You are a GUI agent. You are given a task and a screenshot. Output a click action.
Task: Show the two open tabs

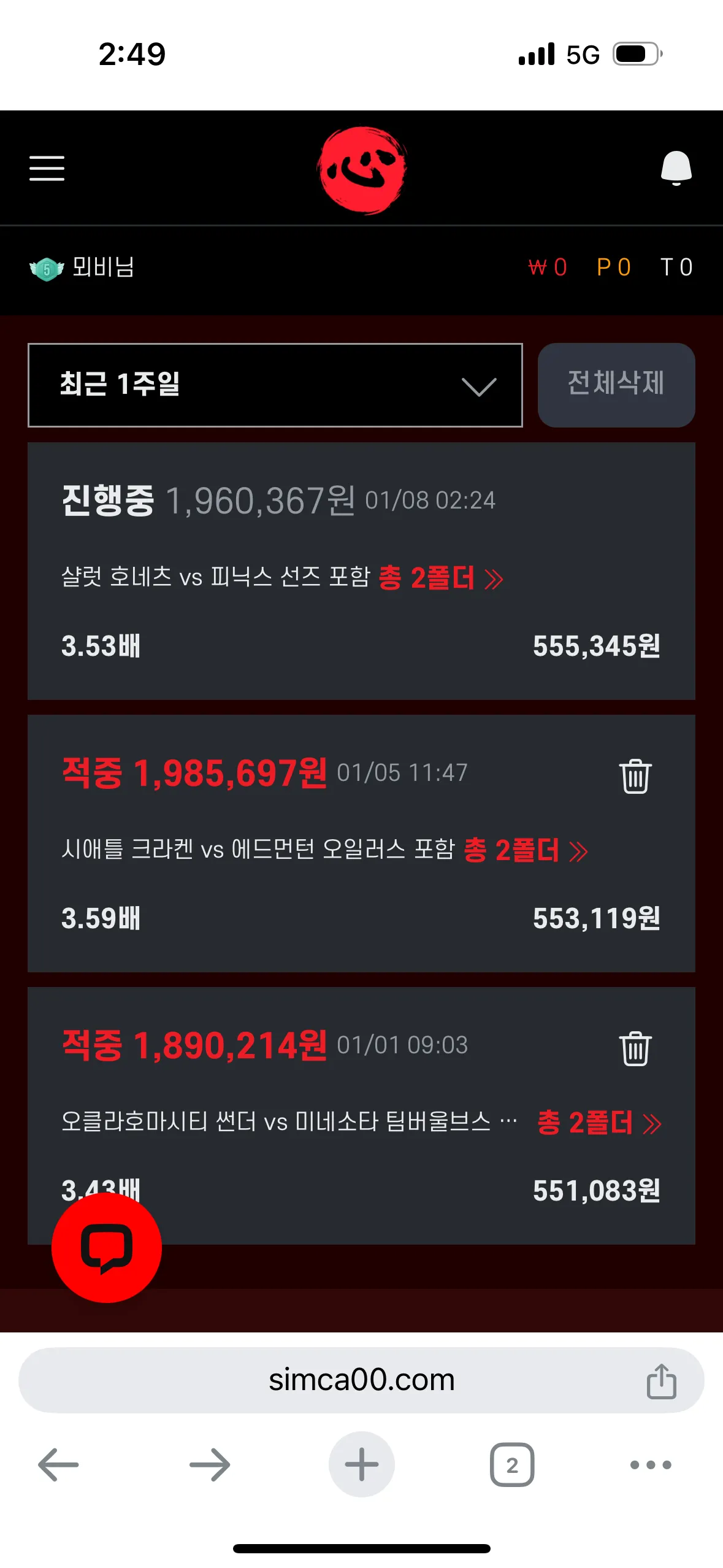pos(511,1464)
